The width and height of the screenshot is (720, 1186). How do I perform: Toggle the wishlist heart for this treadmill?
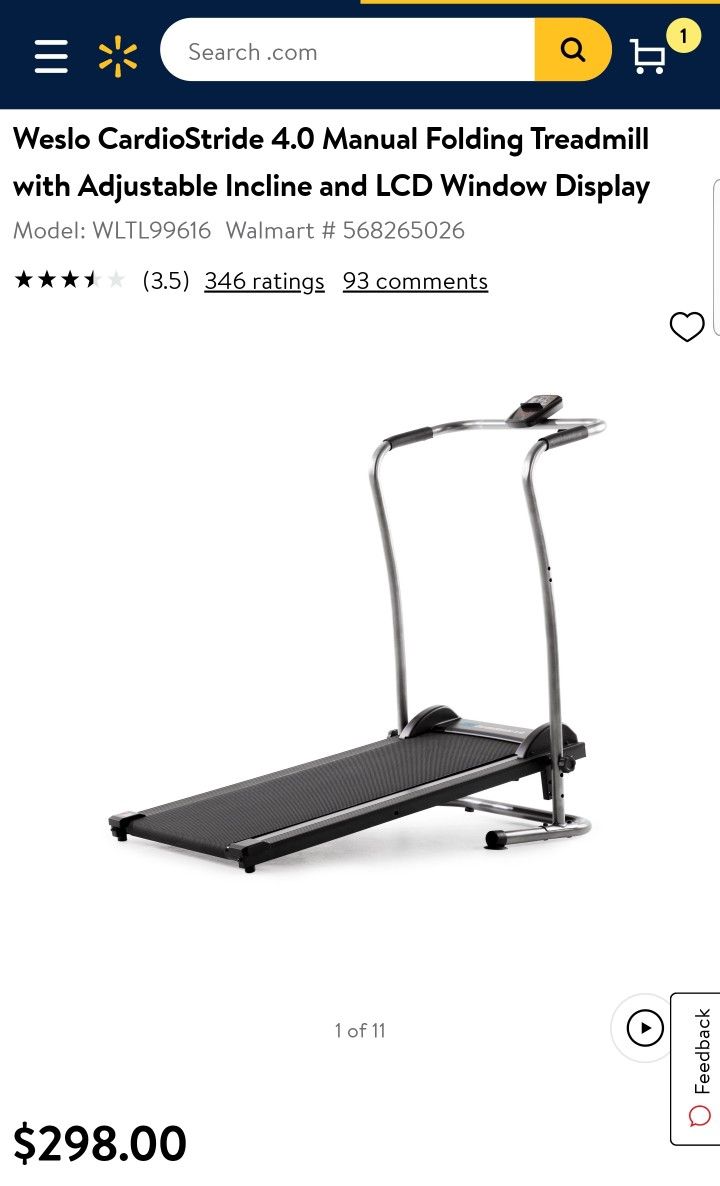coord(686,327)
